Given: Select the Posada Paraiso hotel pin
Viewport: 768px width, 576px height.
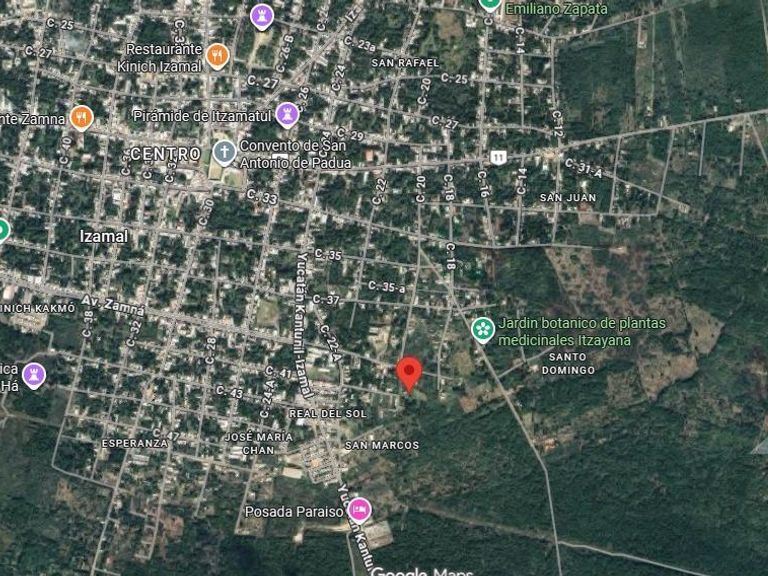Looking at the screenshot, I should 359,512.
